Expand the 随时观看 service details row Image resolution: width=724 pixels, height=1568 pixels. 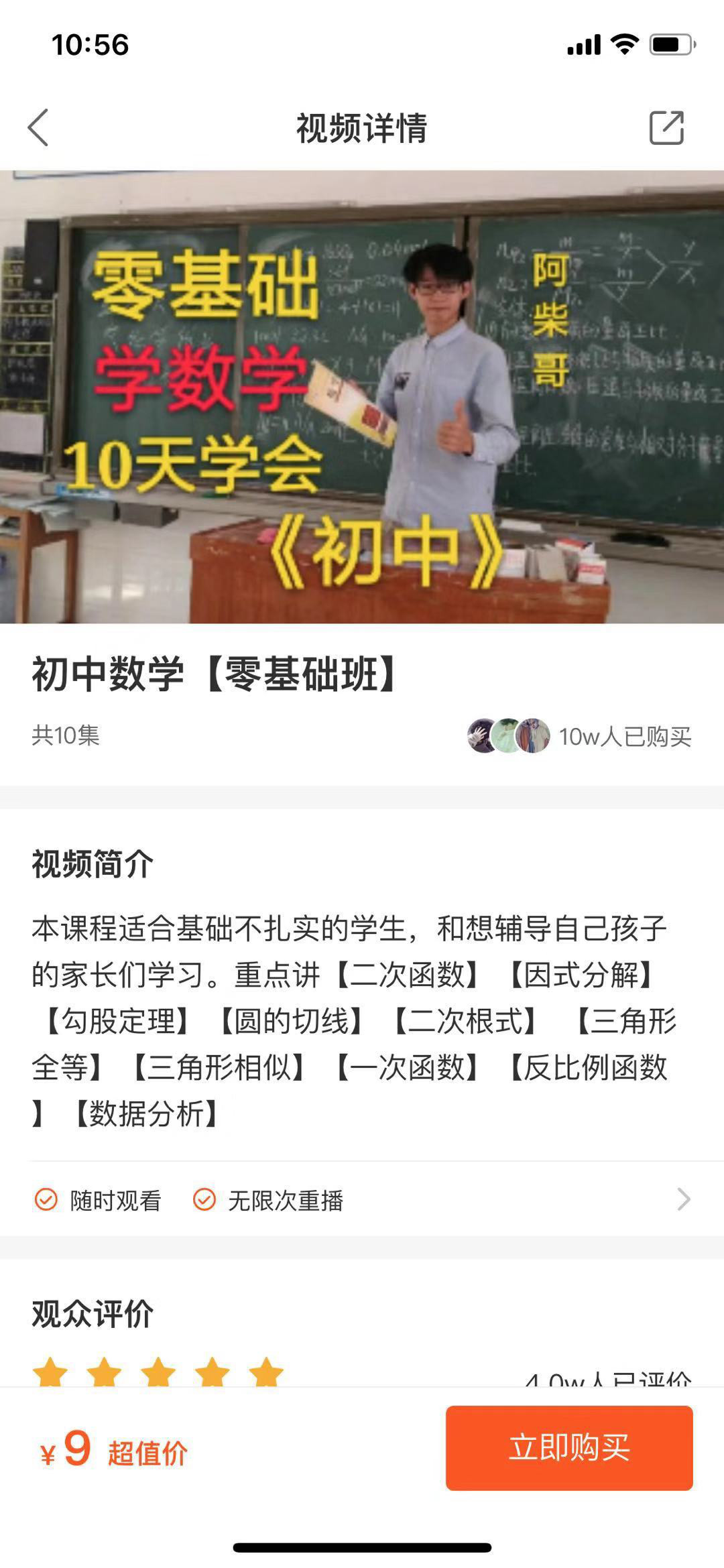[x=683, y=1199]
